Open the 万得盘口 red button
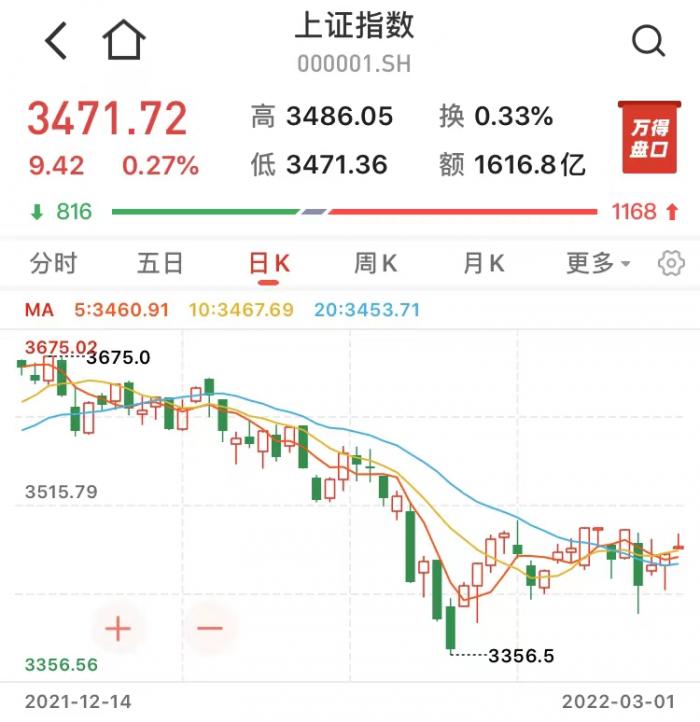Screen dimensions: 700x722 point(648,138)
